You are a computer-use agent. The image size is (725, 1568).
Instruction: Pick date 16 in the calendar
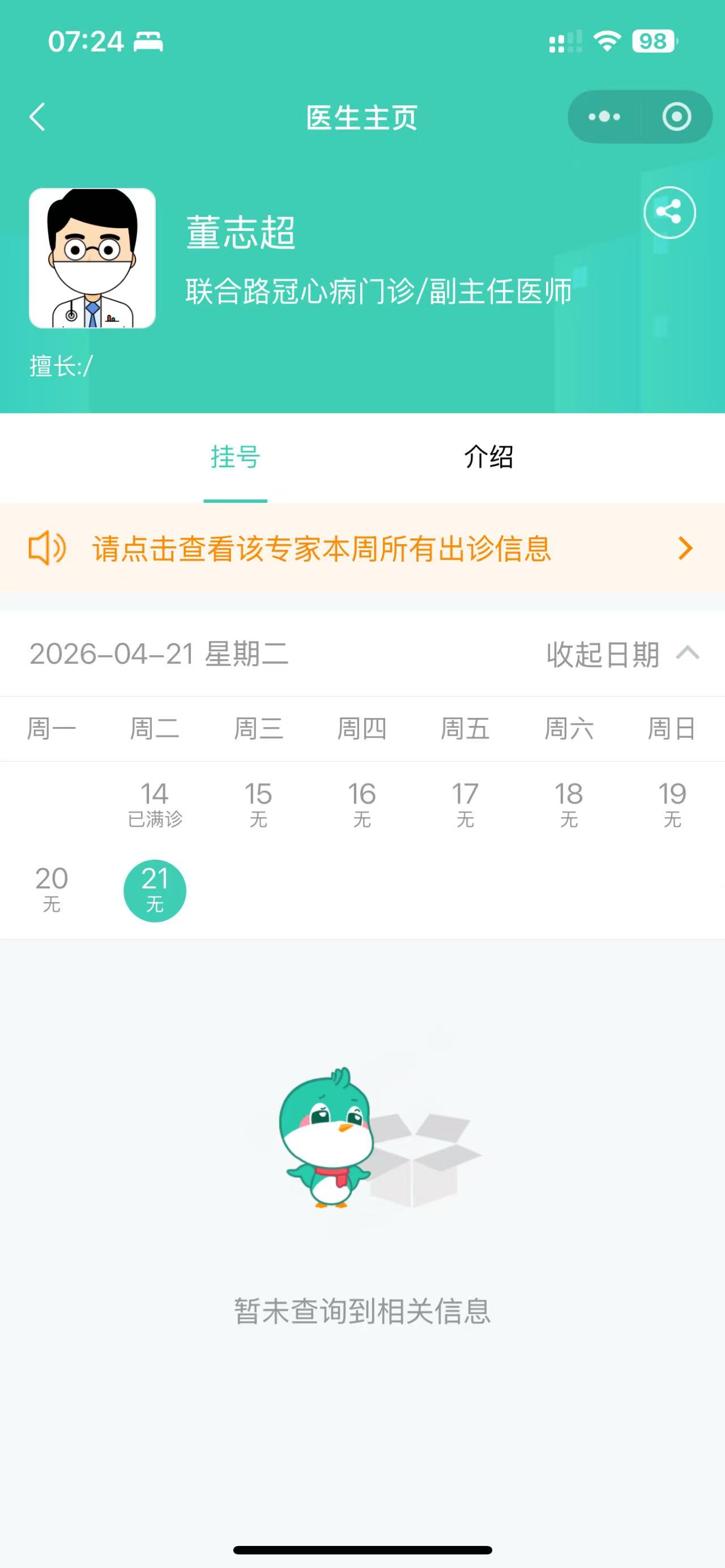click(x=361, y=805)
